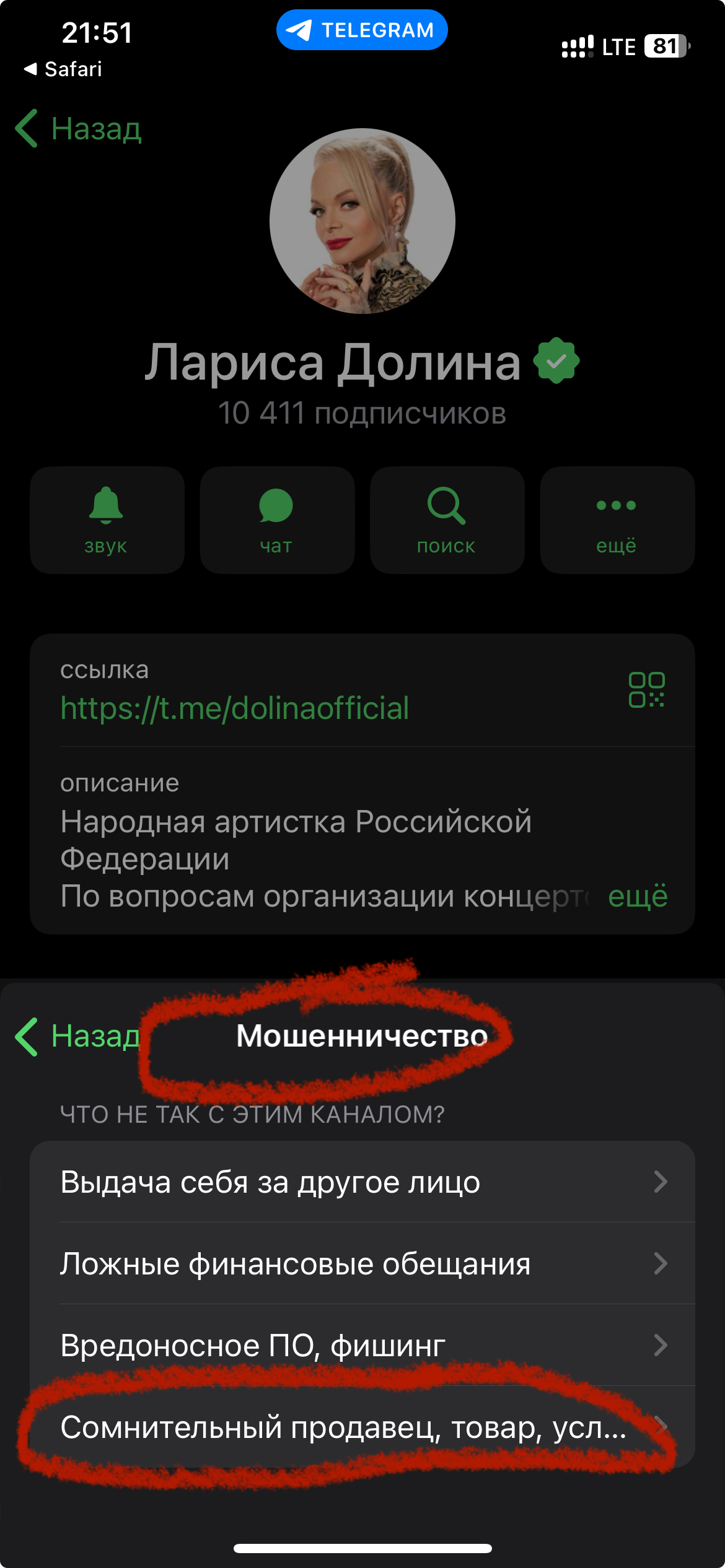Viewport: 725px width, 1568px height.
Task: Return to Safari from status bar
Action: pos(63,69)
